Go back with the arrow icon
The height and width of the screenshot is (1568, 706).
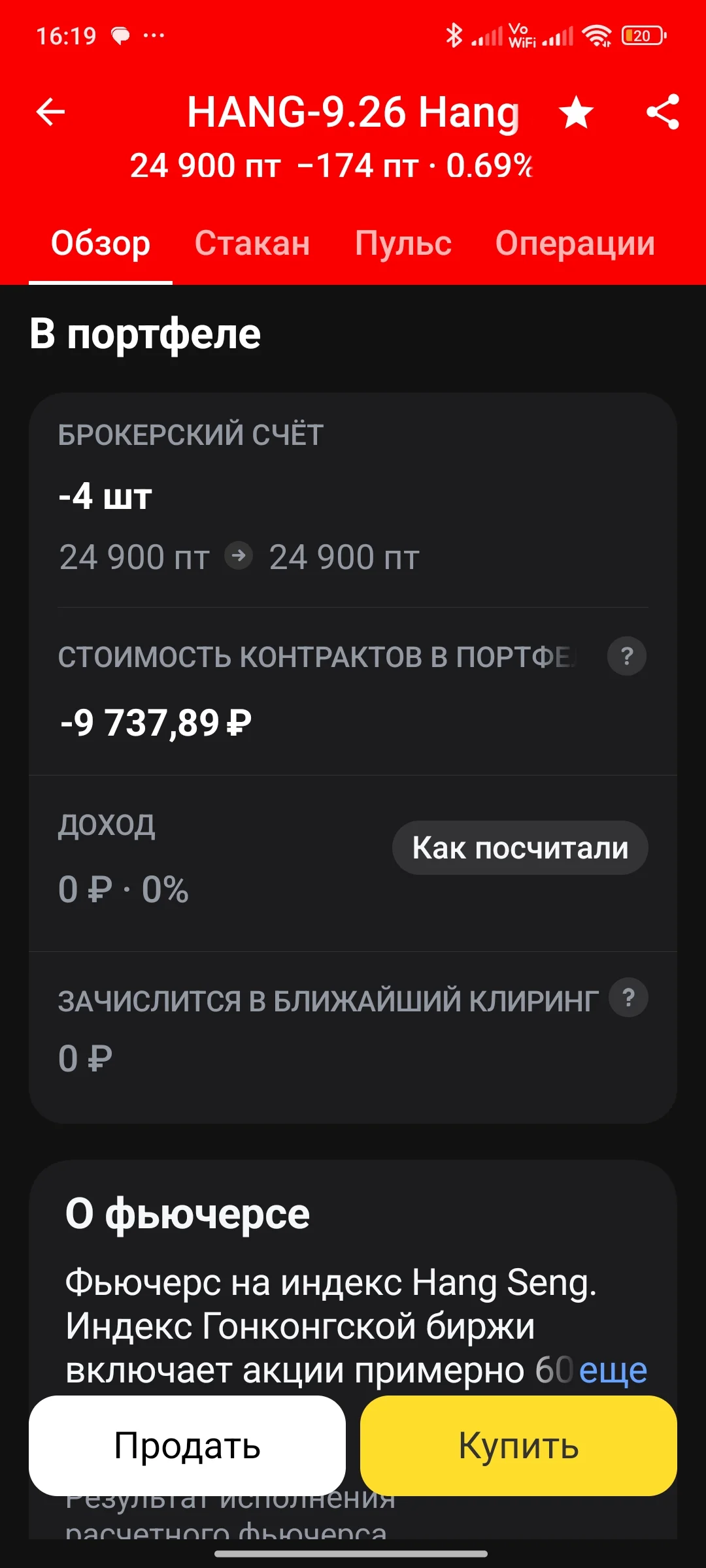tap(50, 112)
